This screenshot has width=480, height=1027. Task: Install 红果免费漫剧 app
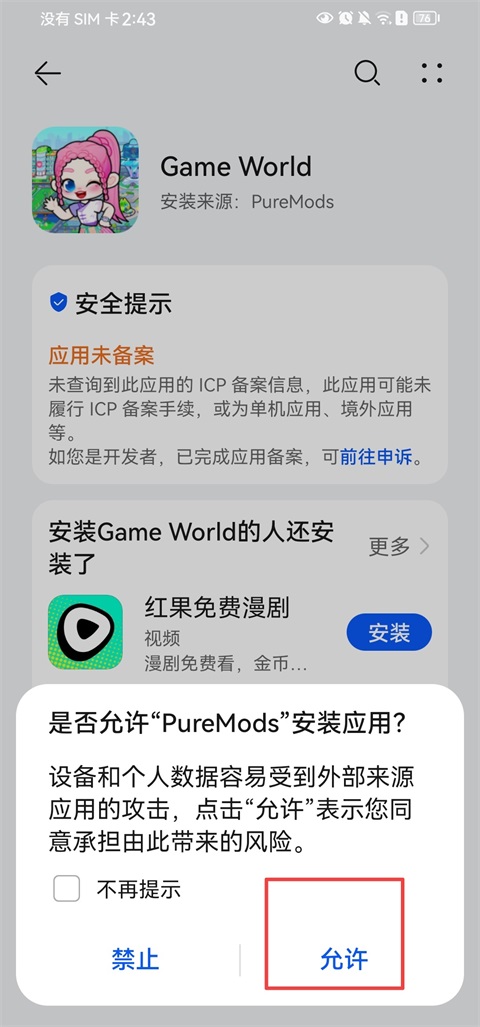(x=389, y=633)
